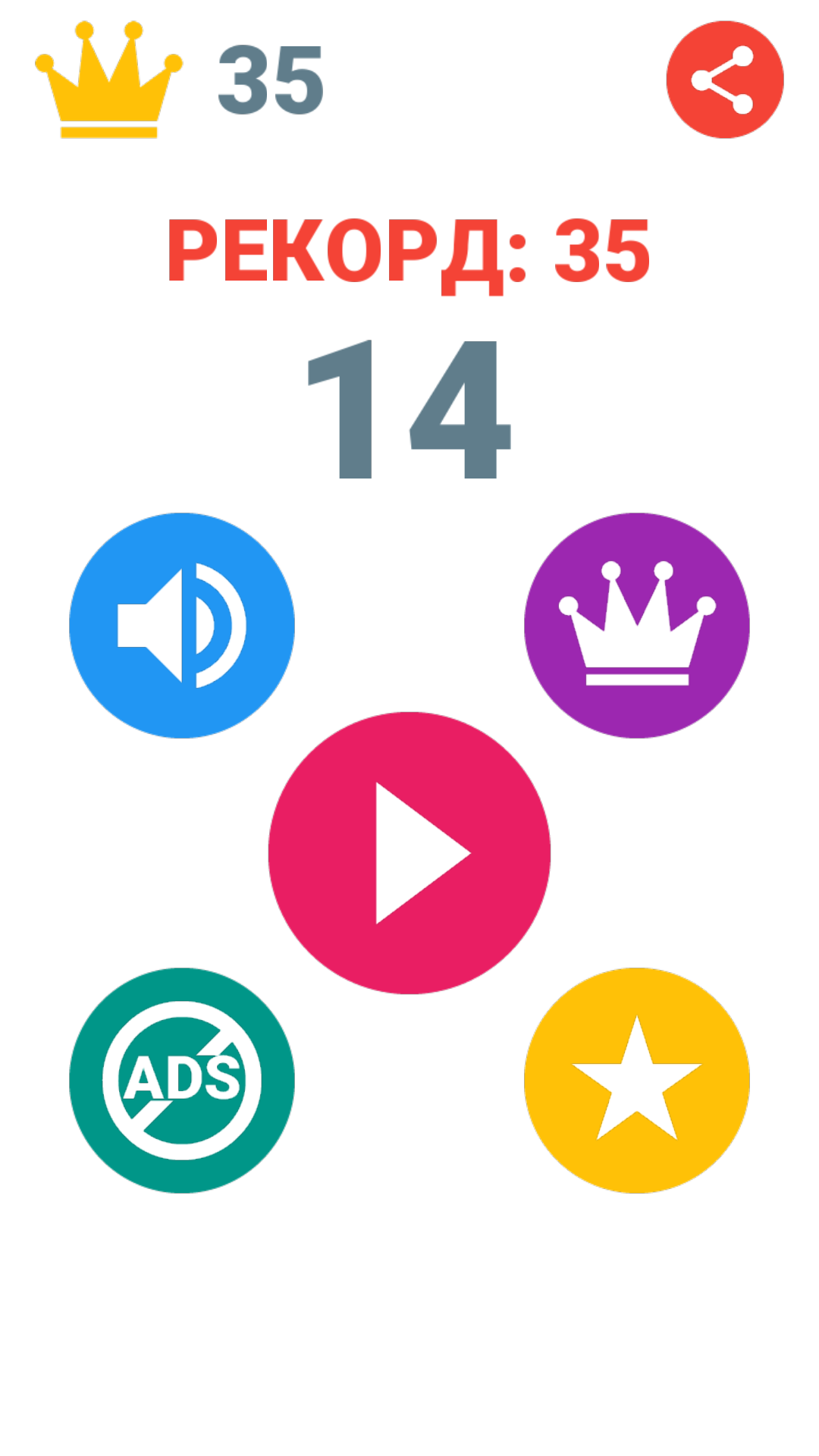The width and height of the screenshot is (819, 1456).
Task: Open the leaderboard crown button
Action: pyautogui.click(x=637, y=626)
